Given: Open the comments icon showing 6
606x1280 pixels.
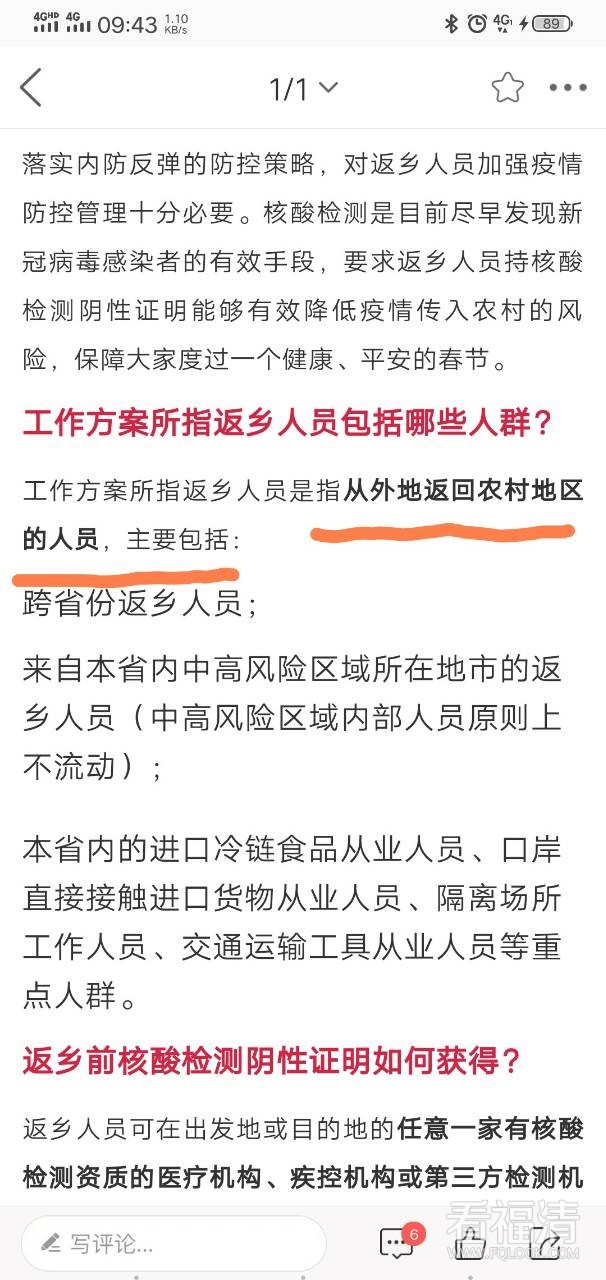Looking at the screenshot, I should (398, 1243).
